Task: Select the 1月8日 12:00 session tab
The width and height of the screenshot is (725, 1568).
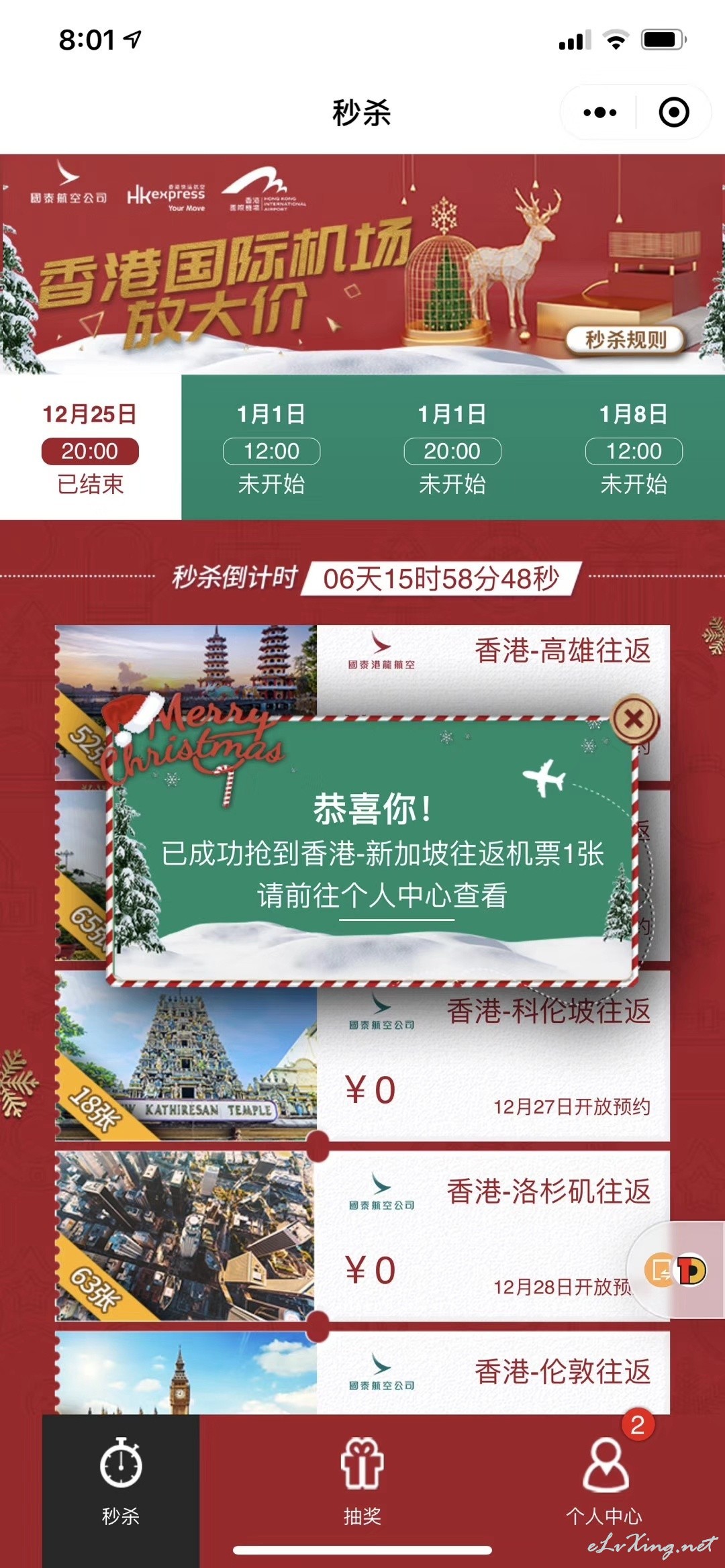Action: coord(634,448)
